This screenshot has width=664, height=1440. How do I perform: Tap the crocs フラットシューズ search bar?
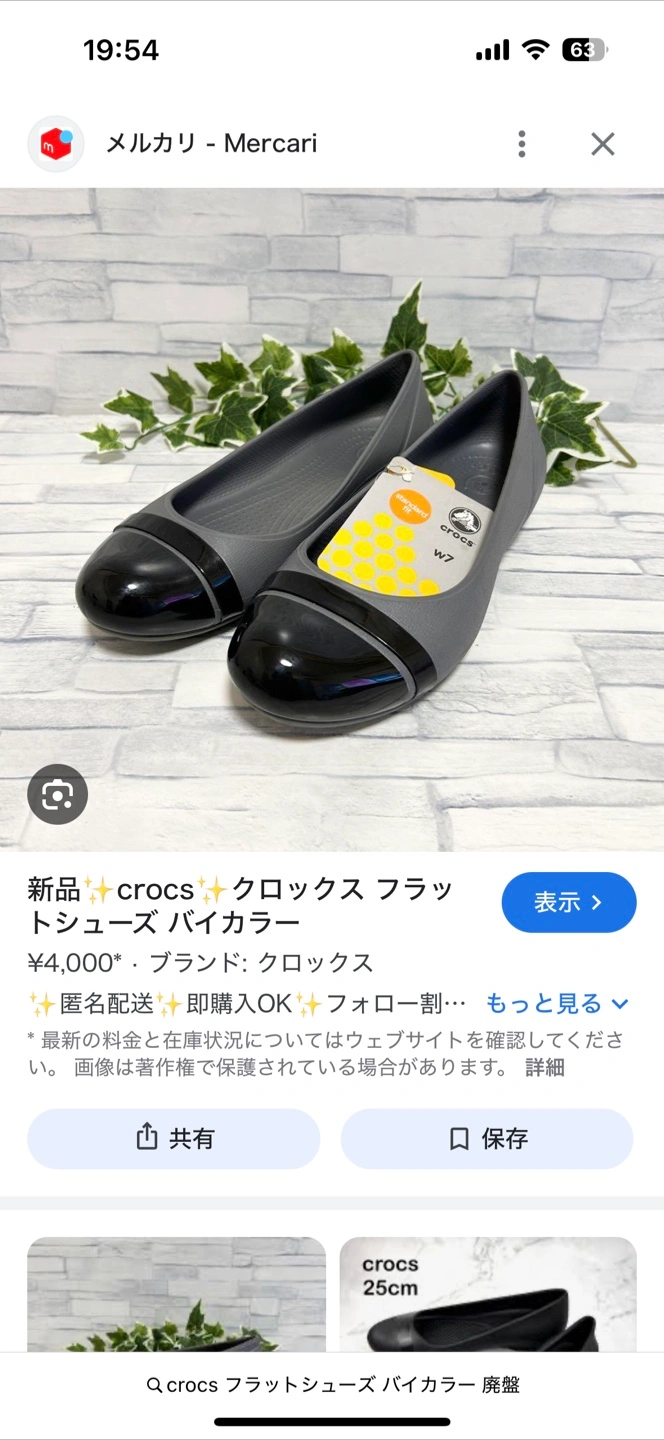[332, 1385]
